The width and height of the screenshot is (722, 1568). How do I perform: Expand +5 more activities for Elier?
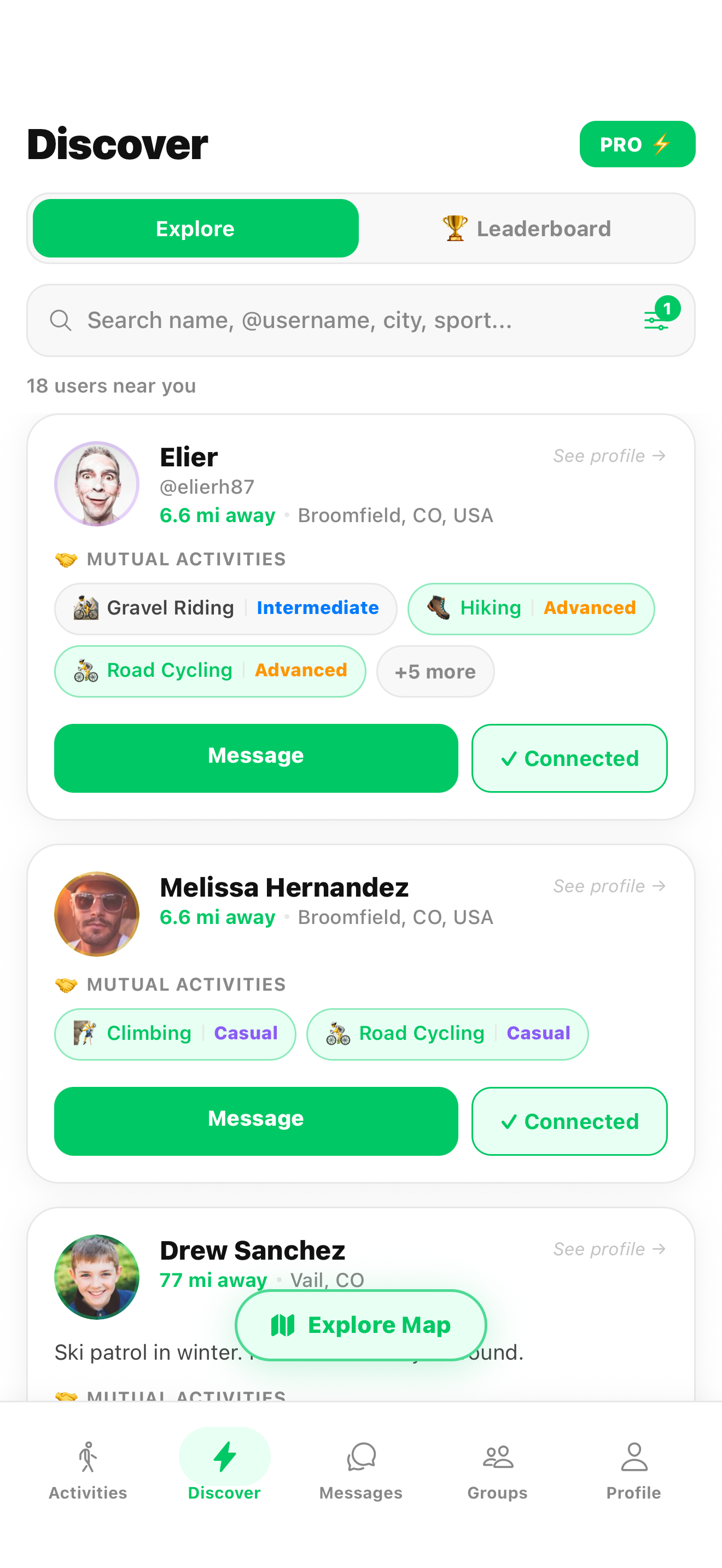[435, 671]
